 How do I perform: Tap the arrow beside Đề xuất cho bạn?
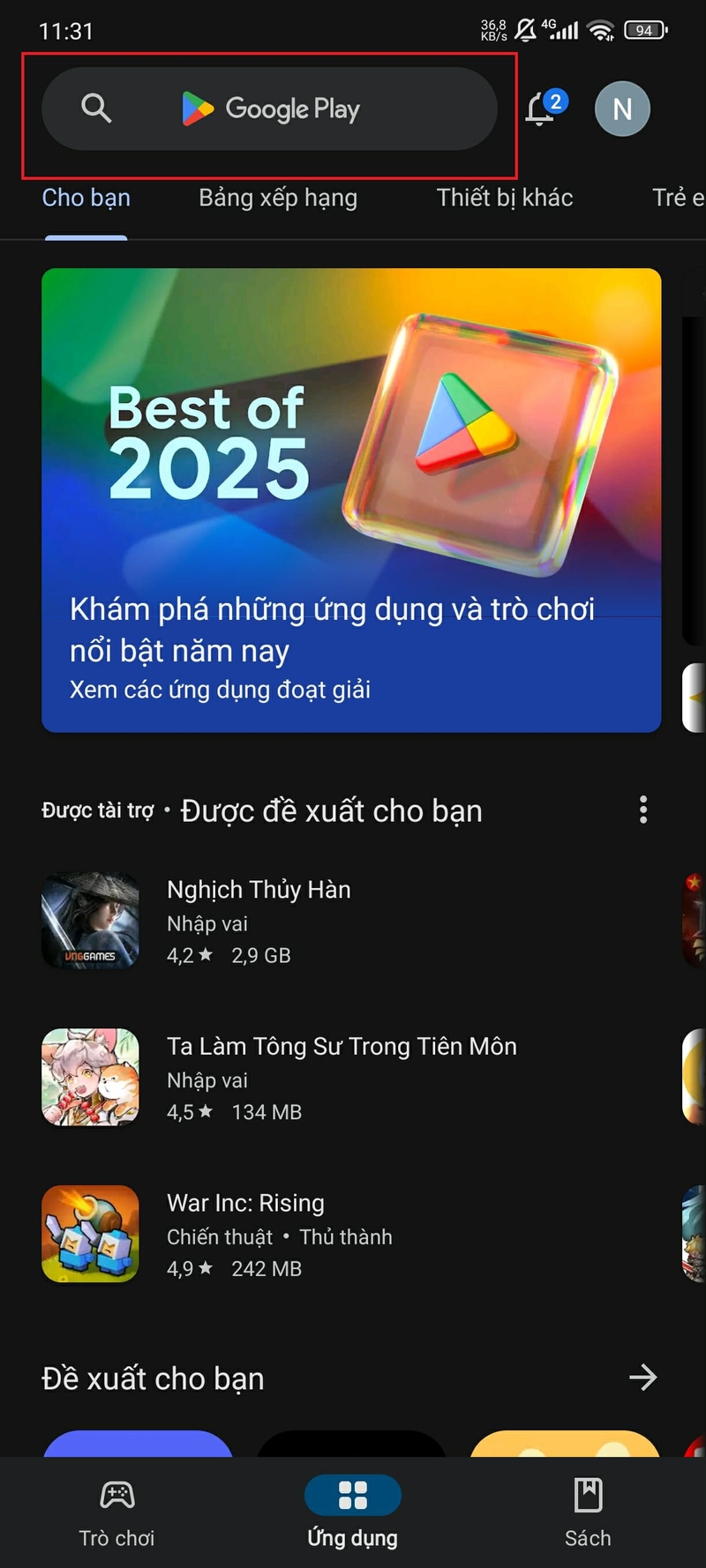tap(643, 1378)
